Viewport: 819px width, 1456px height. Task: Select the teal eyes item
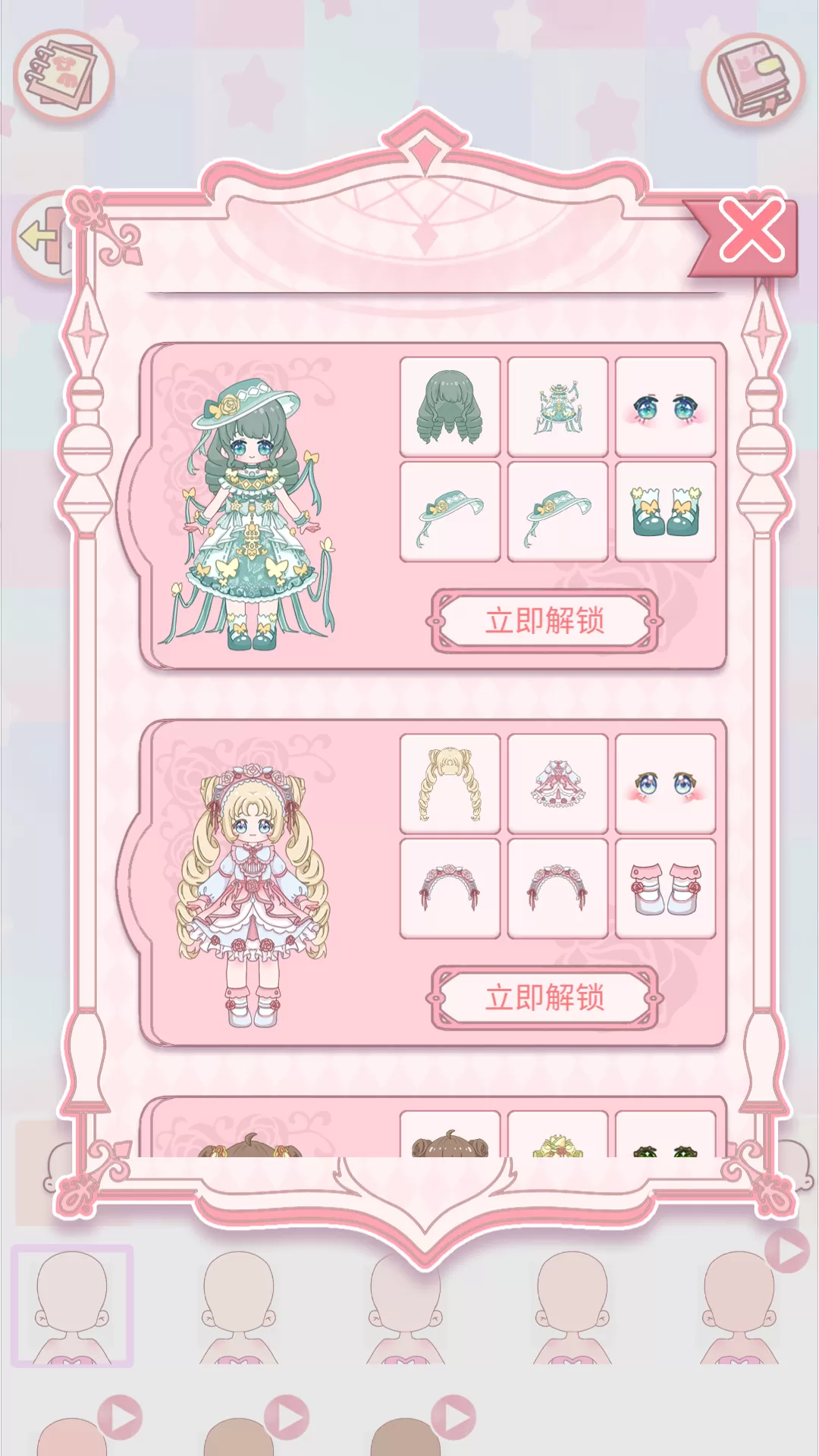point(665,407)
